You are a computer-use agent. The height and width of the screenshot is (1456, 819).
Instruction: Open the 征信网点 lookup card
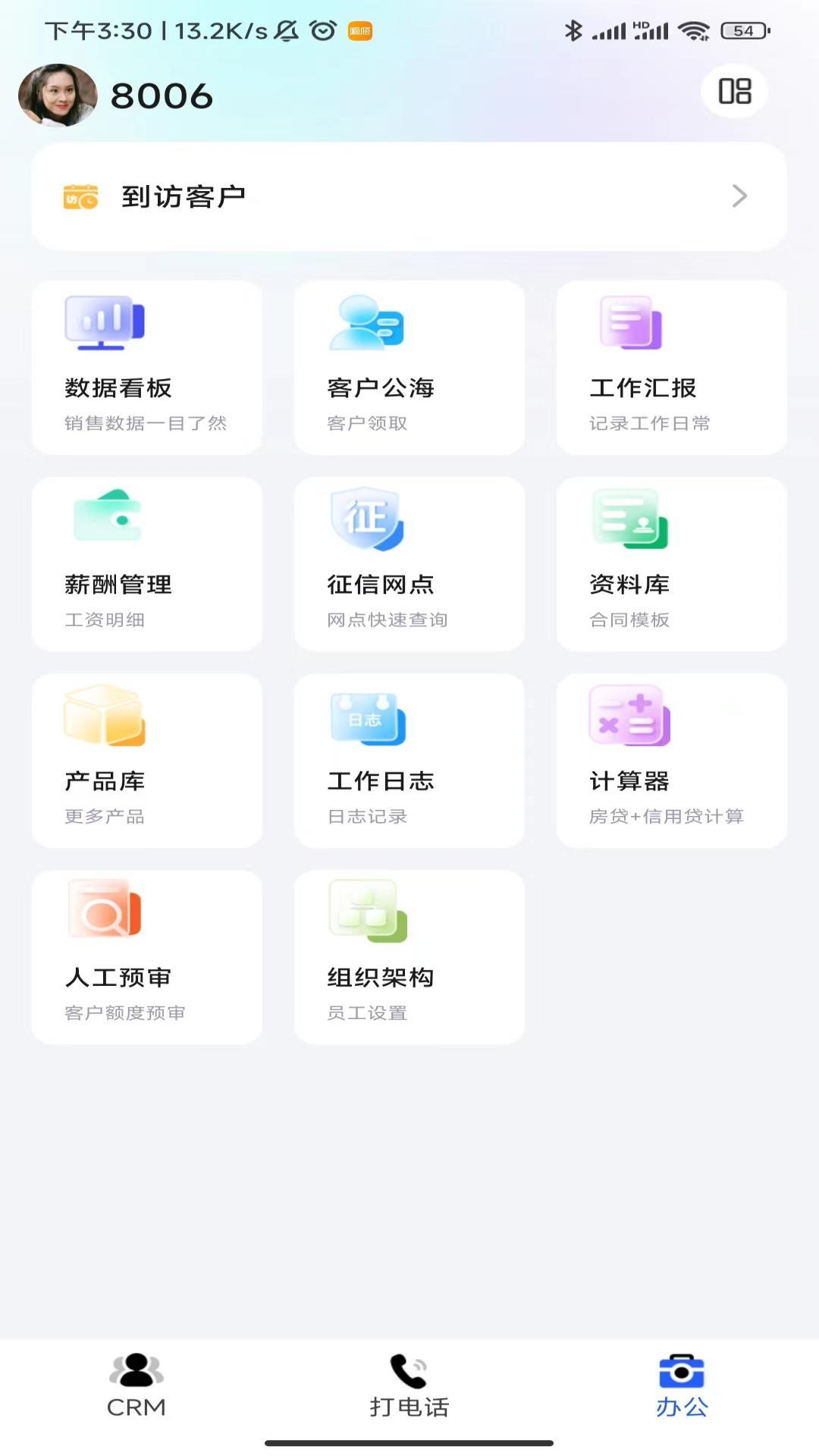pyautogui.click(x=409, y=564)
